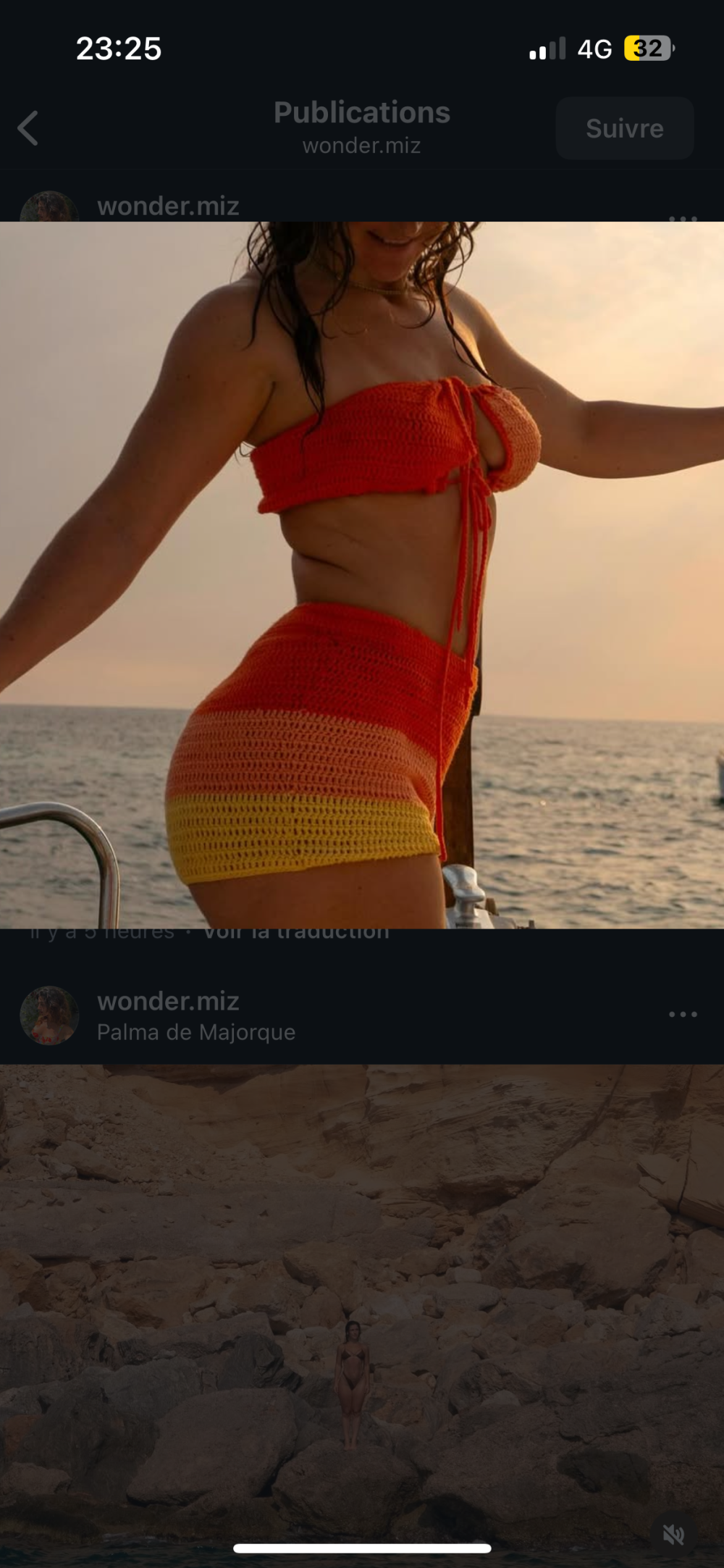Unmute the video with the speaker icon
724x1568 pixels.
coord(673,1534)
